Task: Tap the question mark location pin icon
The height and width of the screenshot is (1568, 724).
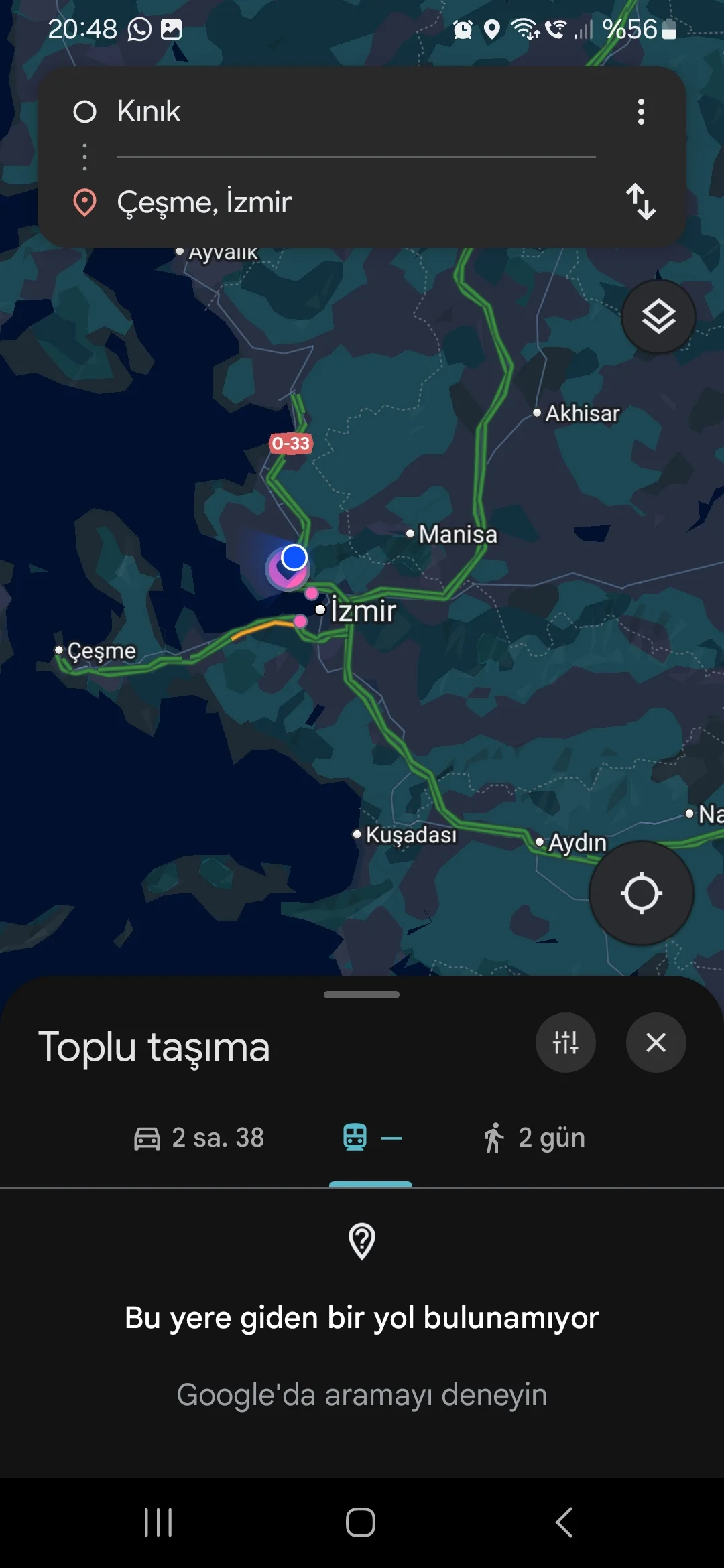Action: [x=362, y=1242]
